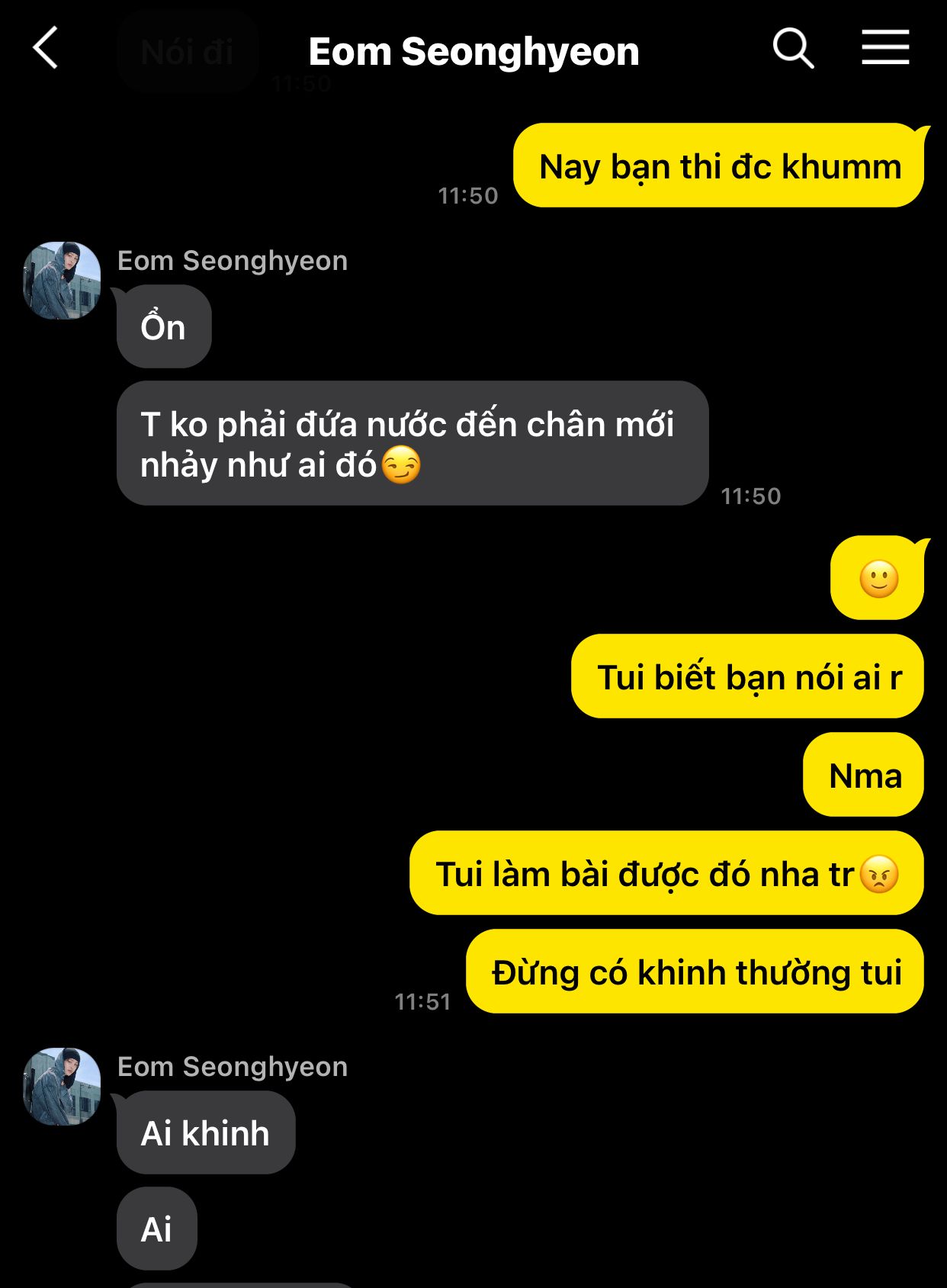
Task: Search within this conversation
Action: [x=793, y=49]
